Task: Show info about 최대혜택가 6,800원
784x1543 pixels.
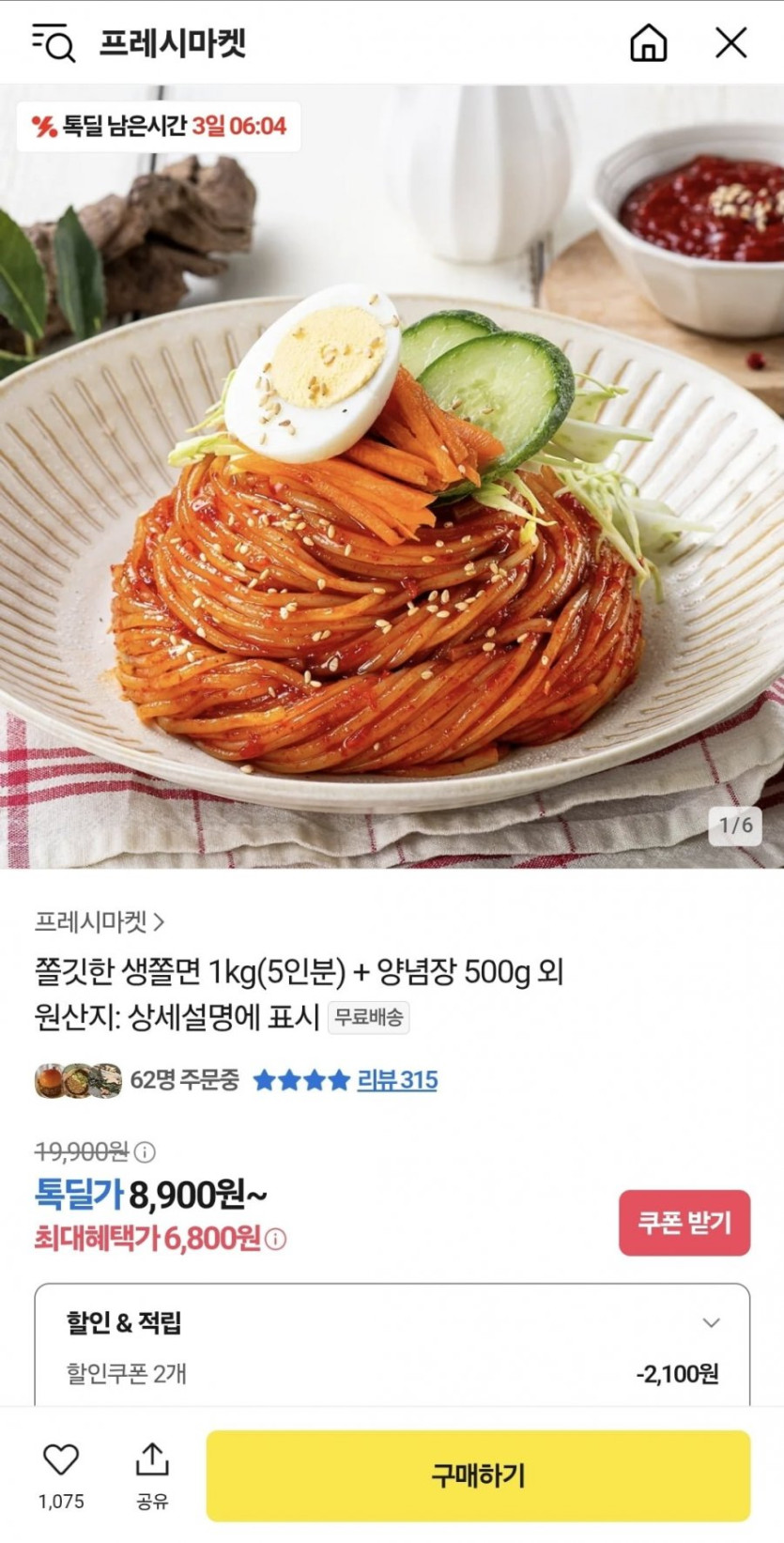Action: click(276, 1239)
